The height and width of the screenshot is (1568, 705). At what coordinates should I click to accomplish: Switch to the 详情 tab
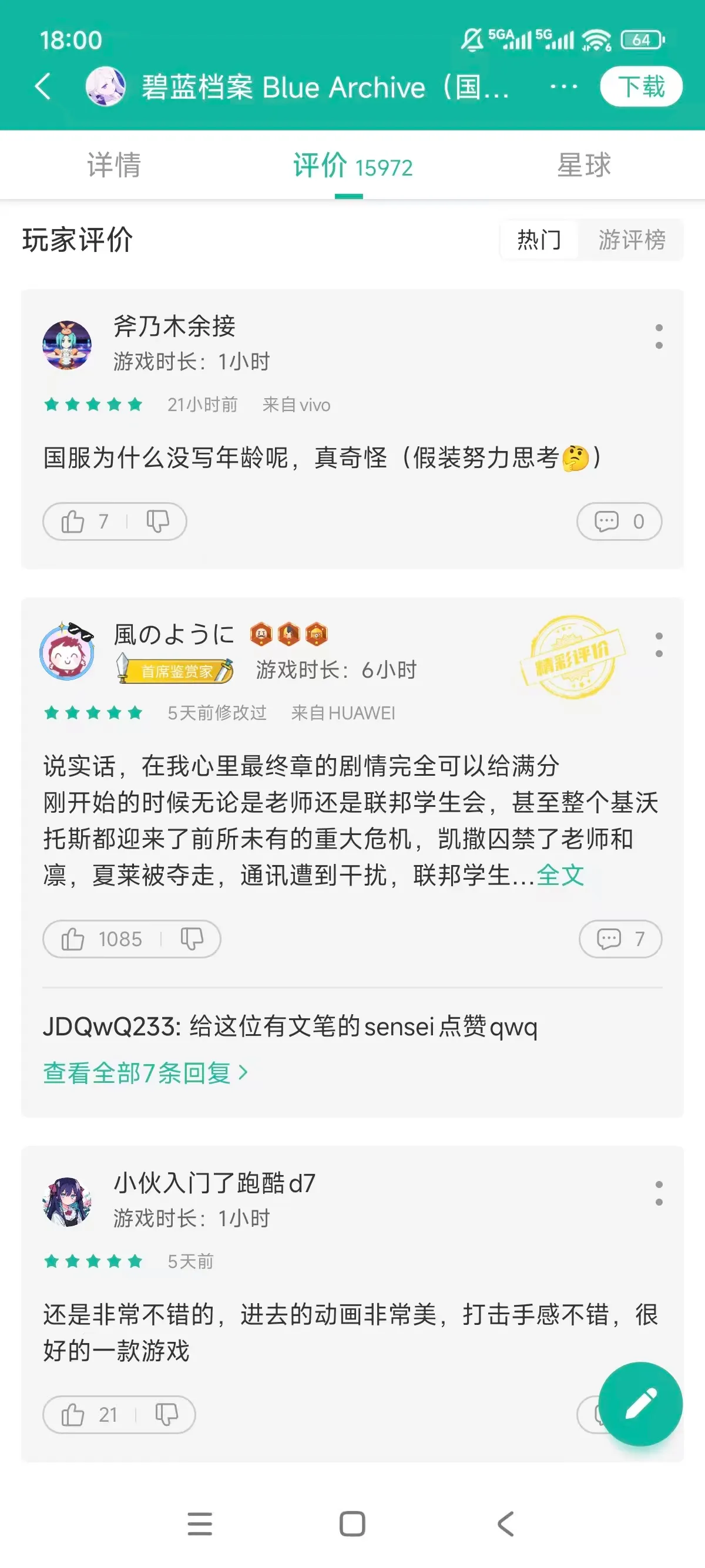coord(114,165)
